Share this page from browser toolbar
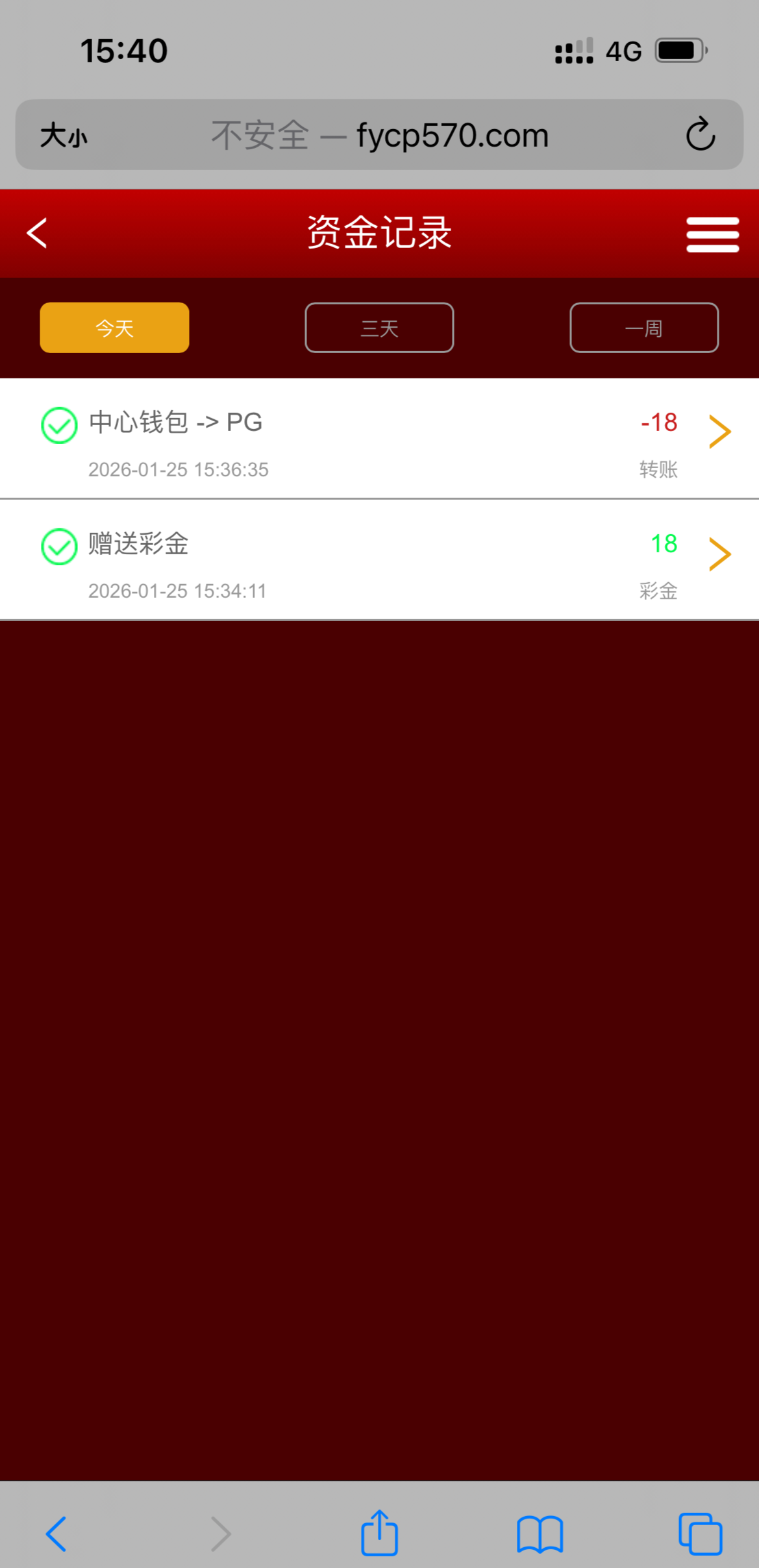759x1568 pixels. [x=379, y=1533]
